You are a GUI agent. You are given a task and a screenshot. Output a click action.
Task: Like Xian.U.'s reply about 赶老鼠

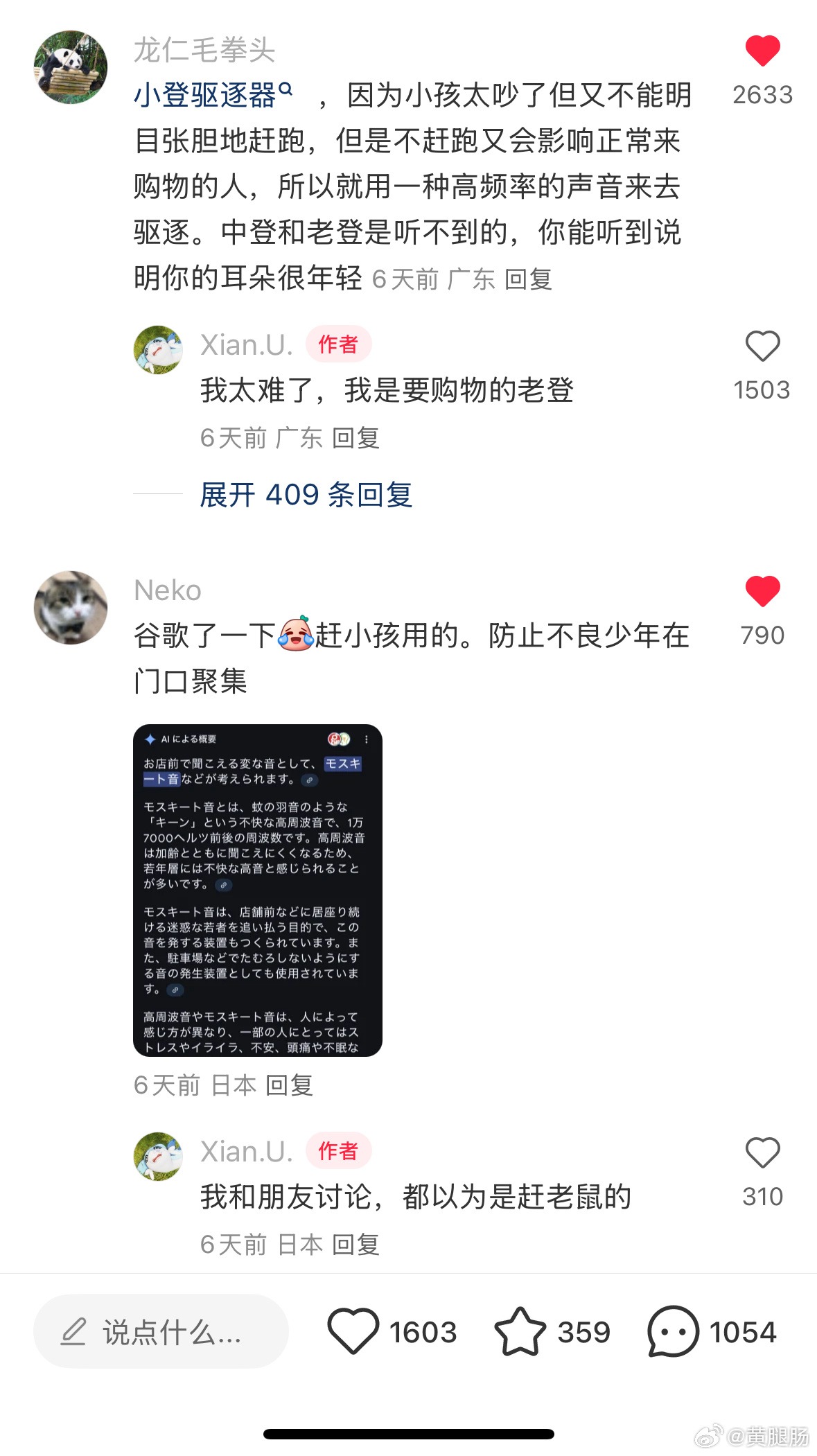762,1153
